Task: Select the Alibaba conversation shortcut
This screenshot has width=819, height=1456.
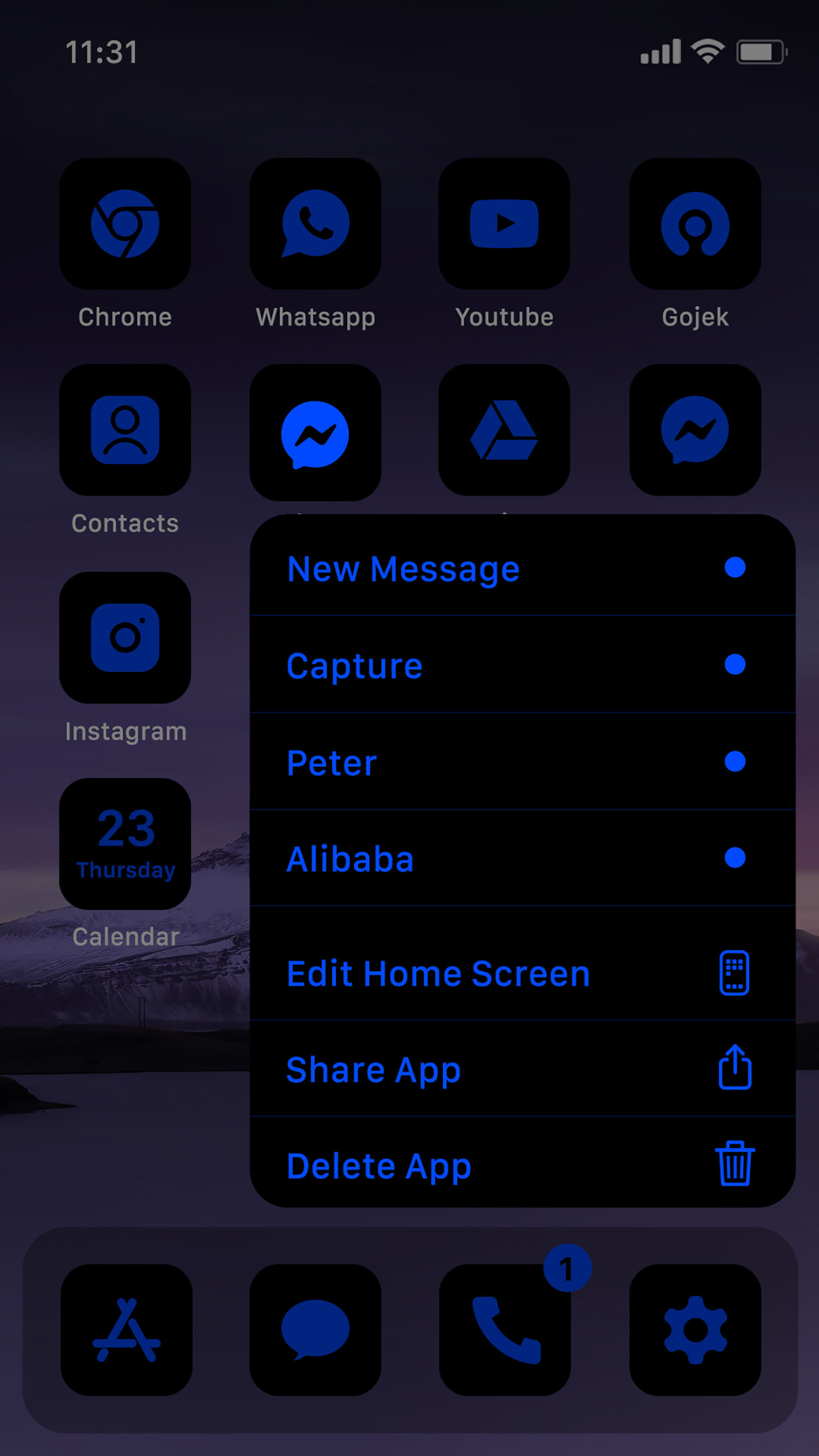Action: coord(349,859)
